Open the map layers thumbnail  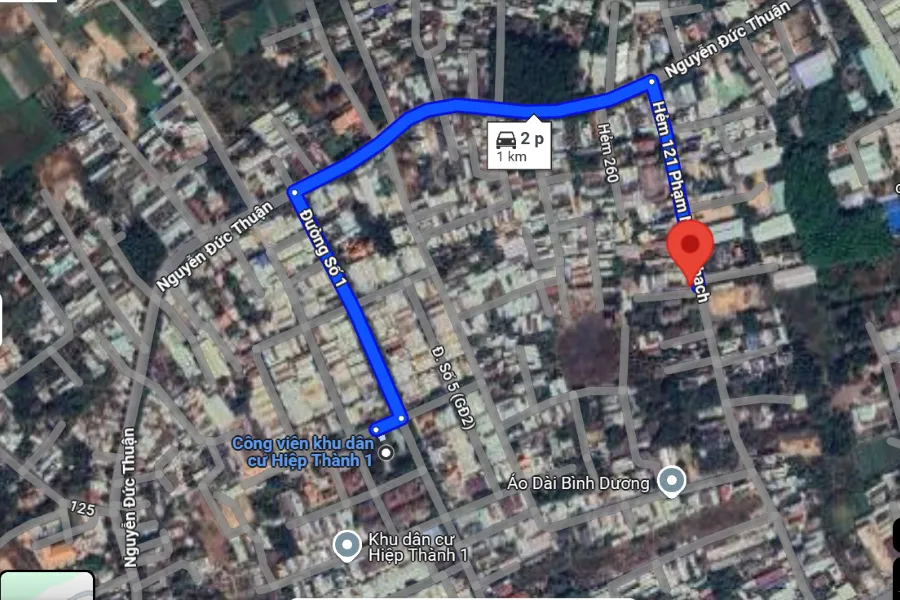click(x=46, y=585)
